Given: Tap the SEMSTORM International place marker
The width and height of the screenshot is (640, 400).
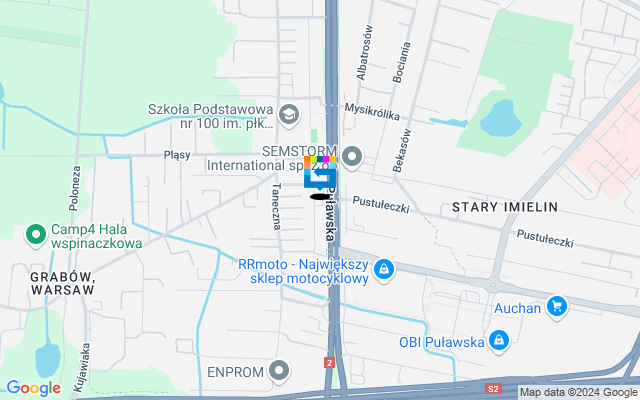Looking at the screenshot, I should (352, 156).
